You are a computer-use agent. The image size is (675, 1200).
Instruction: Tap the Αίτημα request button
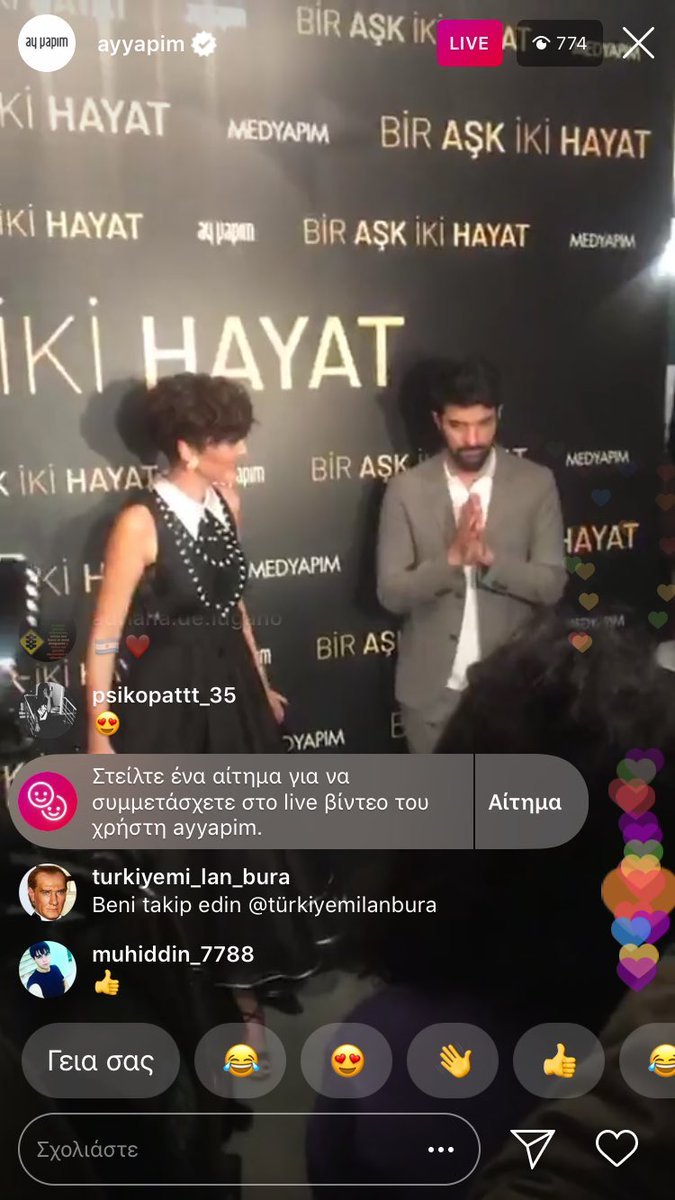coord(525,802)
